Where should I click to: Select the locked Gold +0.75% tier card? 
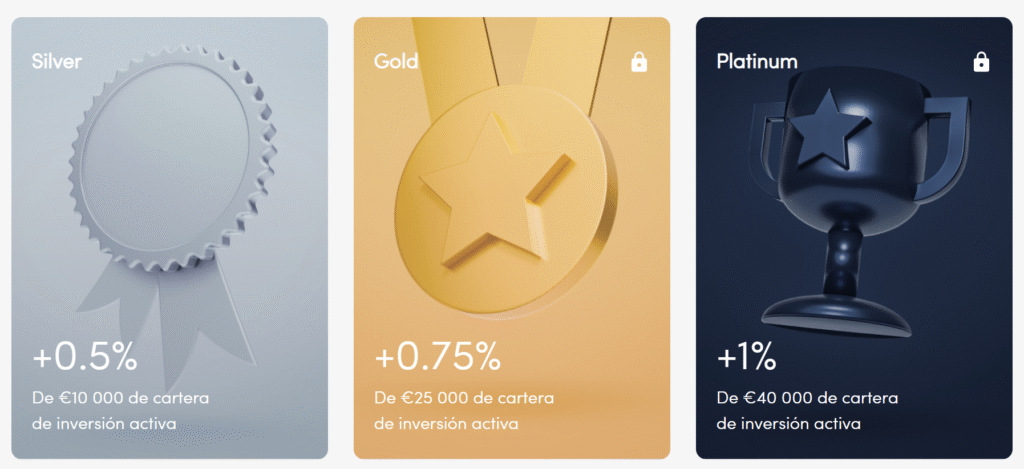(511, 238)
